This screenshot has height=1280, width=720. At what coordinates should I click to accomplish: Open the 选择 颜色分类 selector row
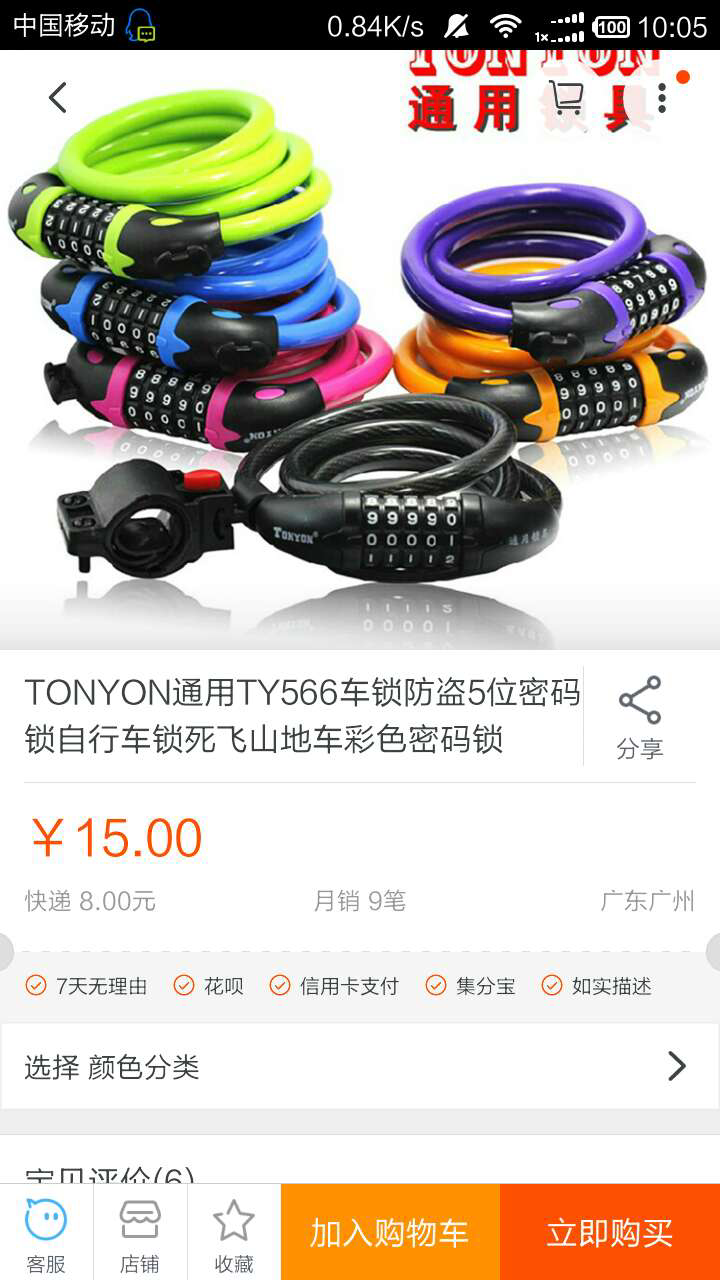[360, 1066]
